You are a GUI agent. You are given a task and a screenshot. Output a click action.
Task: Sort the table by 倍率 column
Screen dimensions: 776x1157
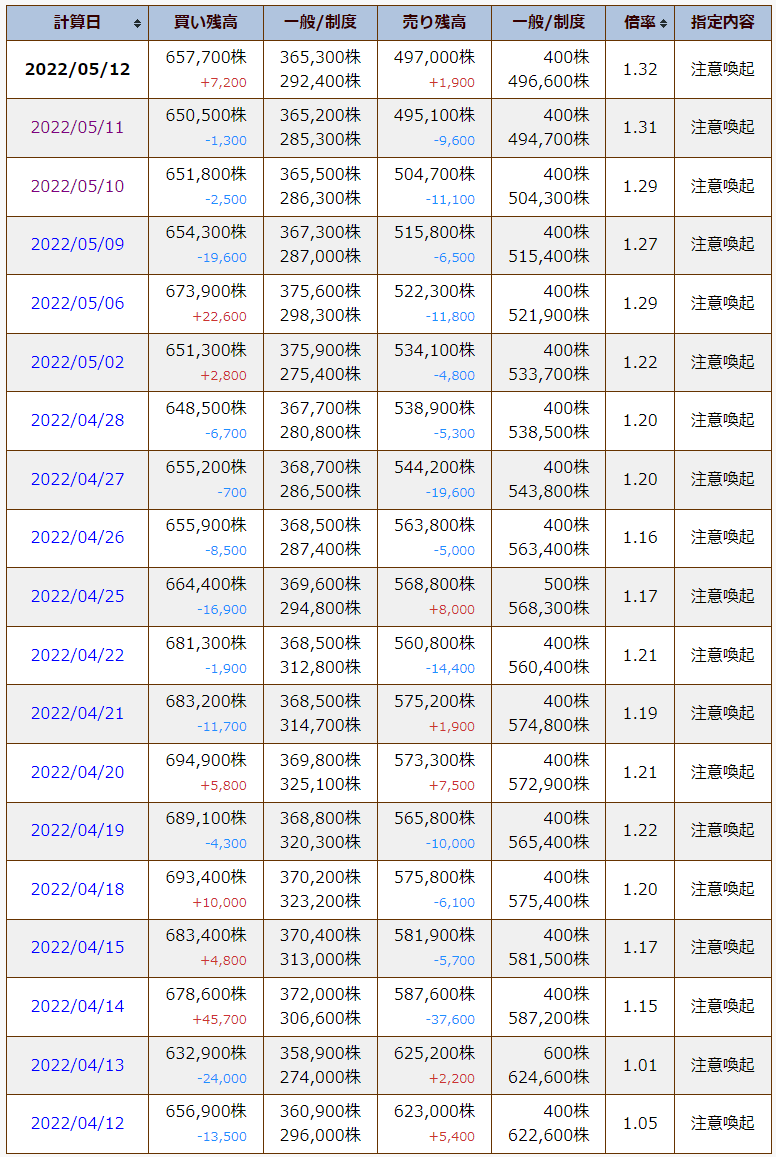click(639, 22)
